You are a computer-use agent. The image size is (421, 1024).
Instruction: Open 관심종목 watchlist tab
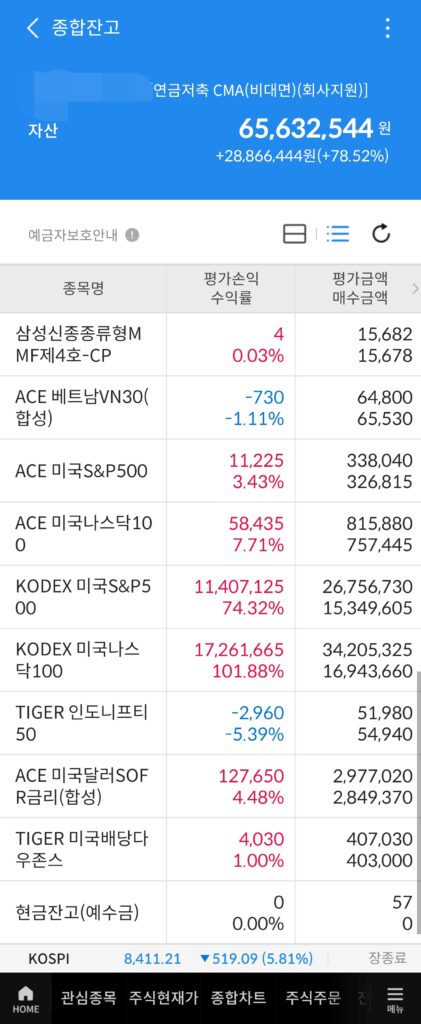point(88,998)
